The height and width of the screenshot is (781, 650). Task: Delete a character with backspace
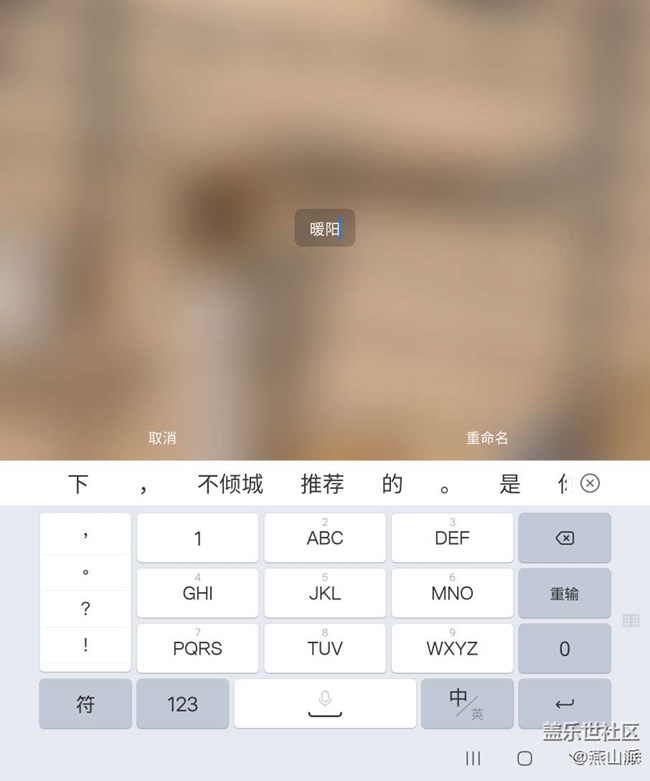[x=564, y=538]
